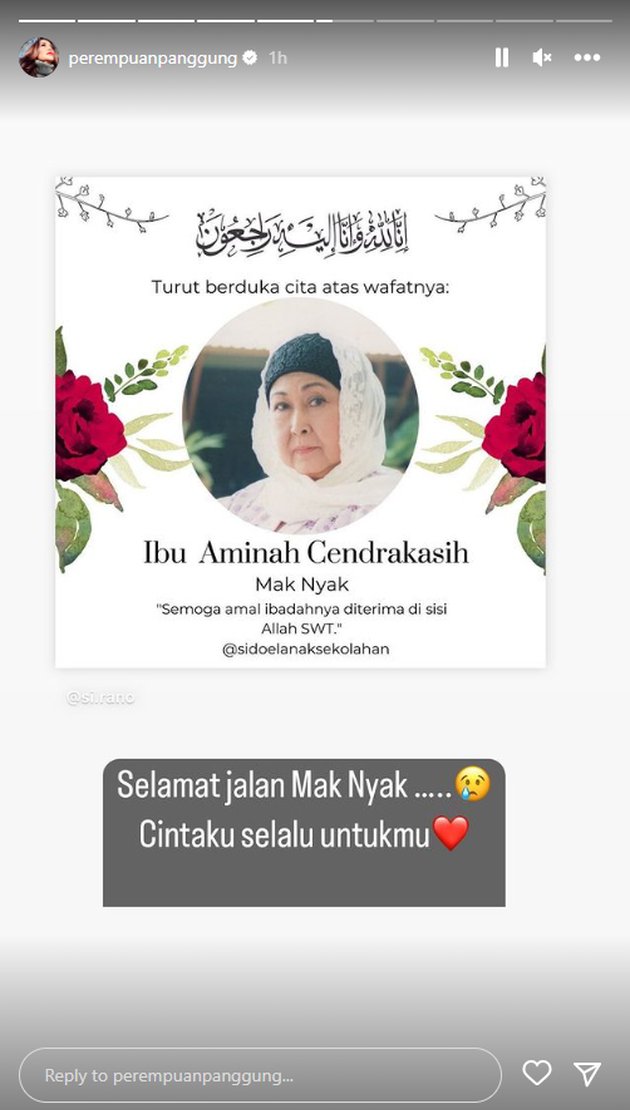Share the story via paper plane icon

pyautogui.click(x=588, y=1074)
